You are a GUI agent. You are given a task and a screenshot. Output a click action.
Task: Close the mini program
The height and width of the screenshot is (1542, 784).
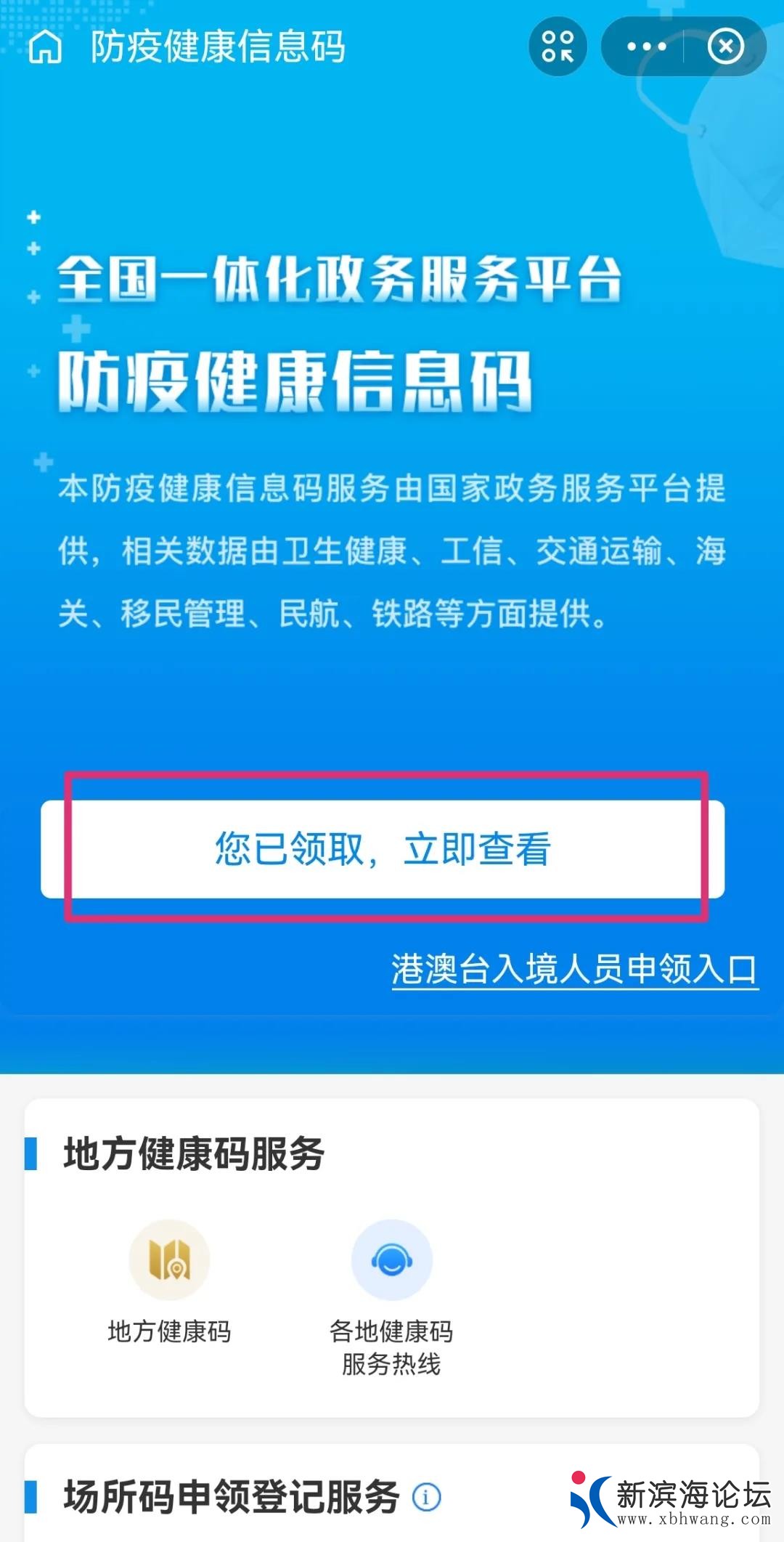coord(725,47)
